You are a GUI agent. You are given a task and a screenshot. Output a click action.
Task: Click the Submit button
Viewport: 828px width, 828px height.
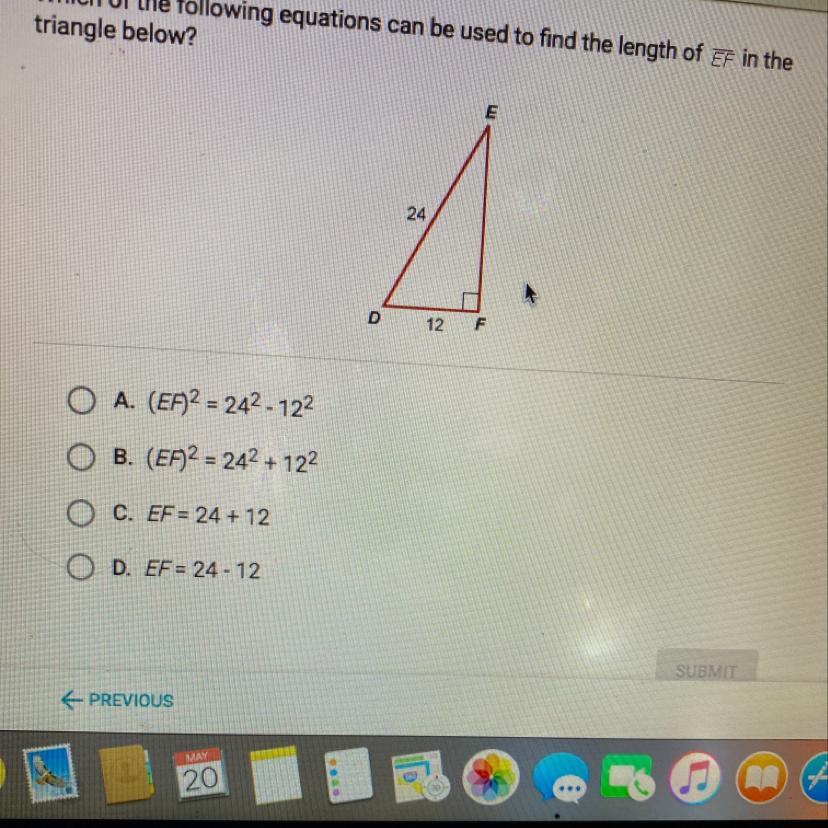tap(706, 669)
